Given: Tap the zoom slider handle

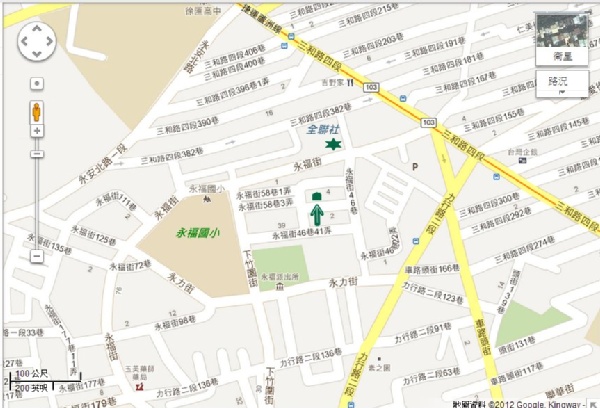Looking at the screenshot, I should (37, 153).
